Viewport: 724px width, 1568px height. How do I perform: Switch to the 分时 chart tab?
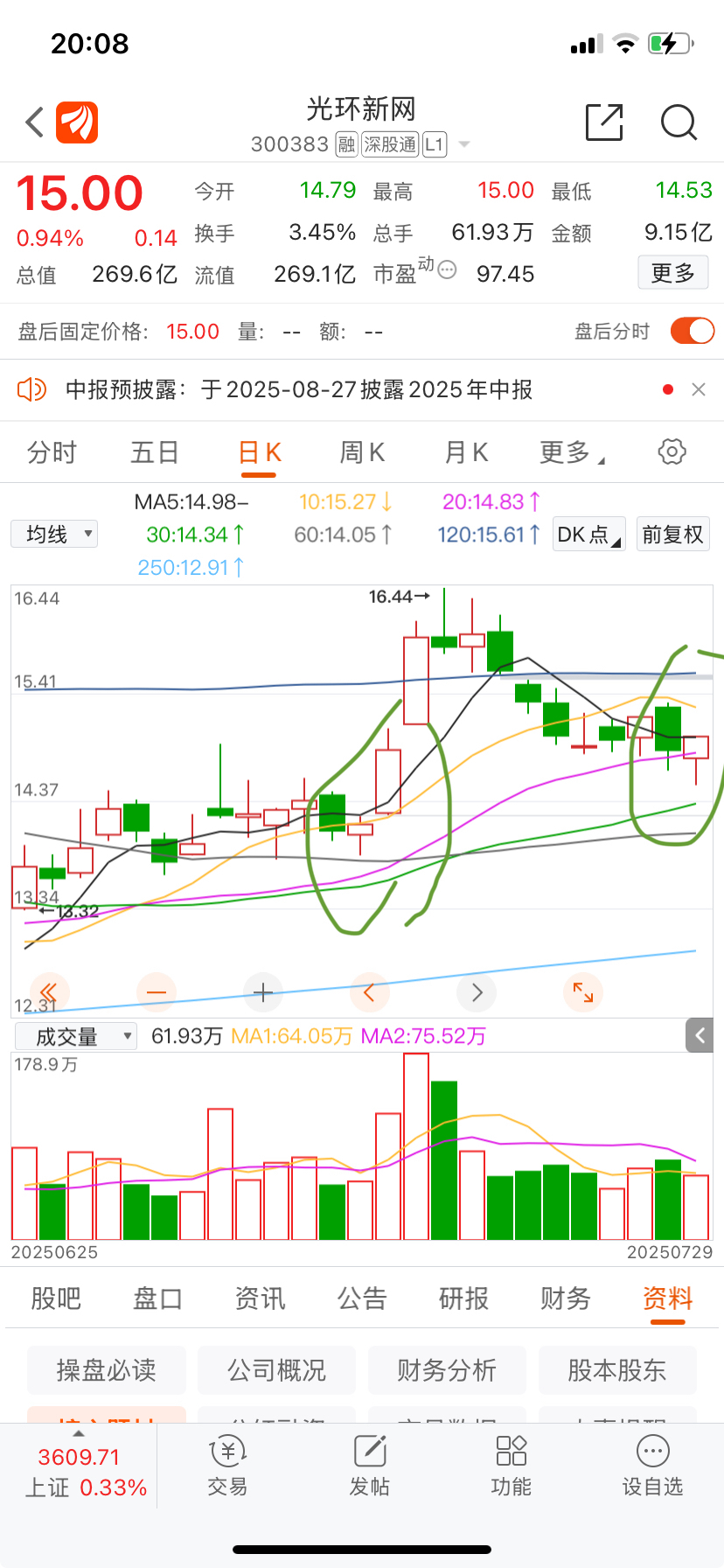pyautogui.click(x=52, y=452)
